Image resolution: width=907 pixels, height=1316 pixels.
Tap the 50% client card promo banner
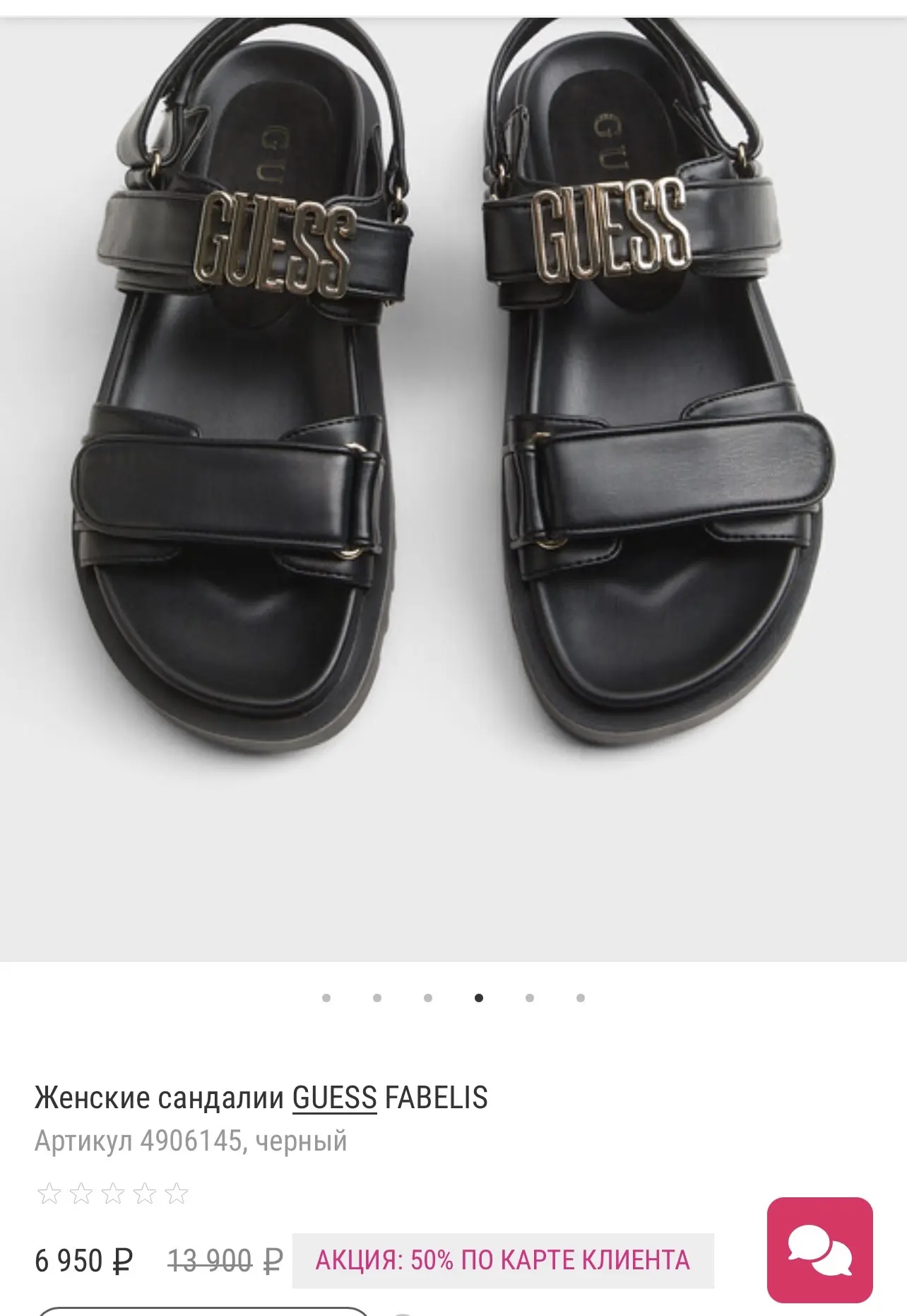pyautogui.click(x=503, y=1260)
